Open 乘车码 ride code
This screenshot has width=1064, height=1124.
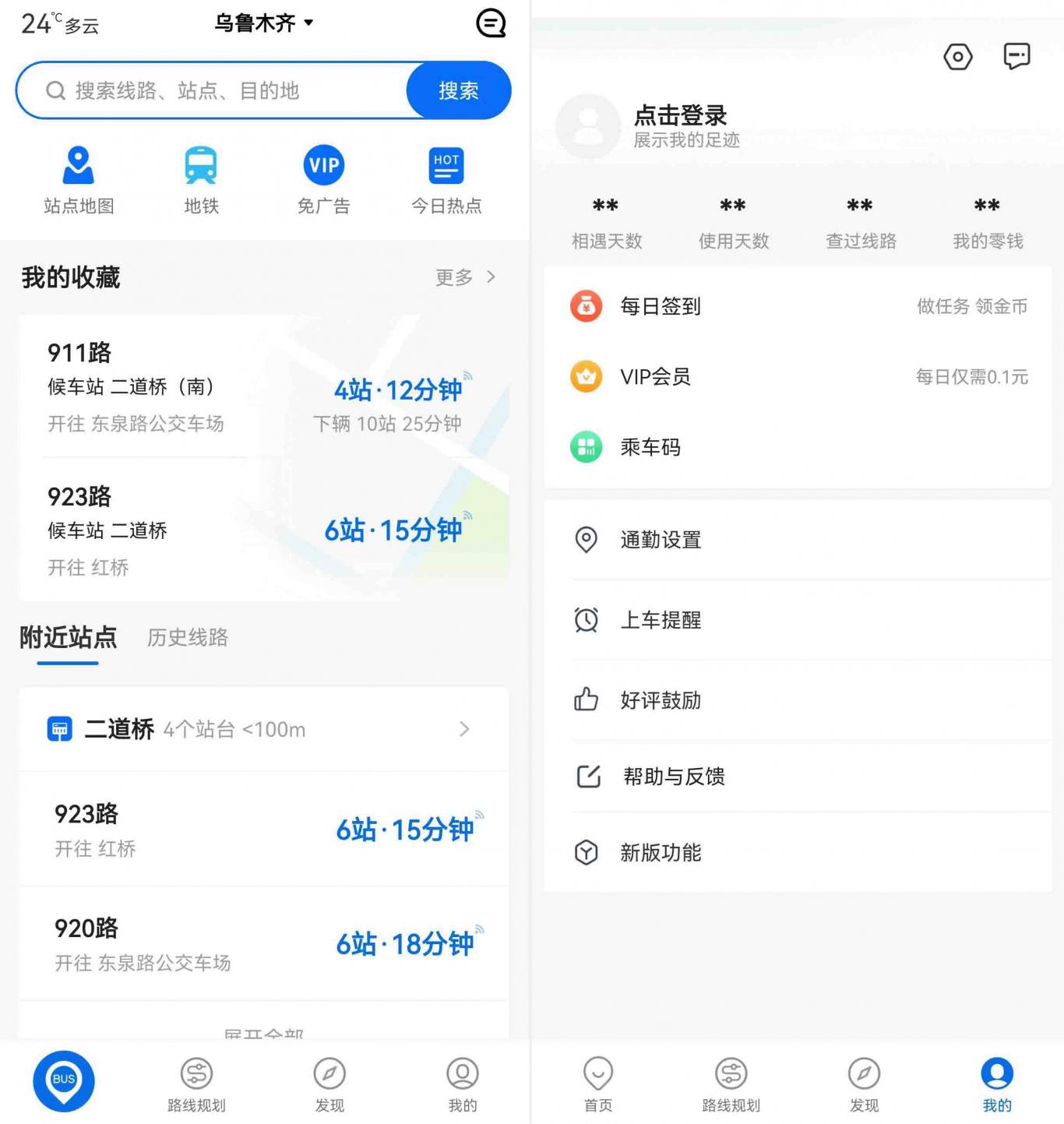798,447
